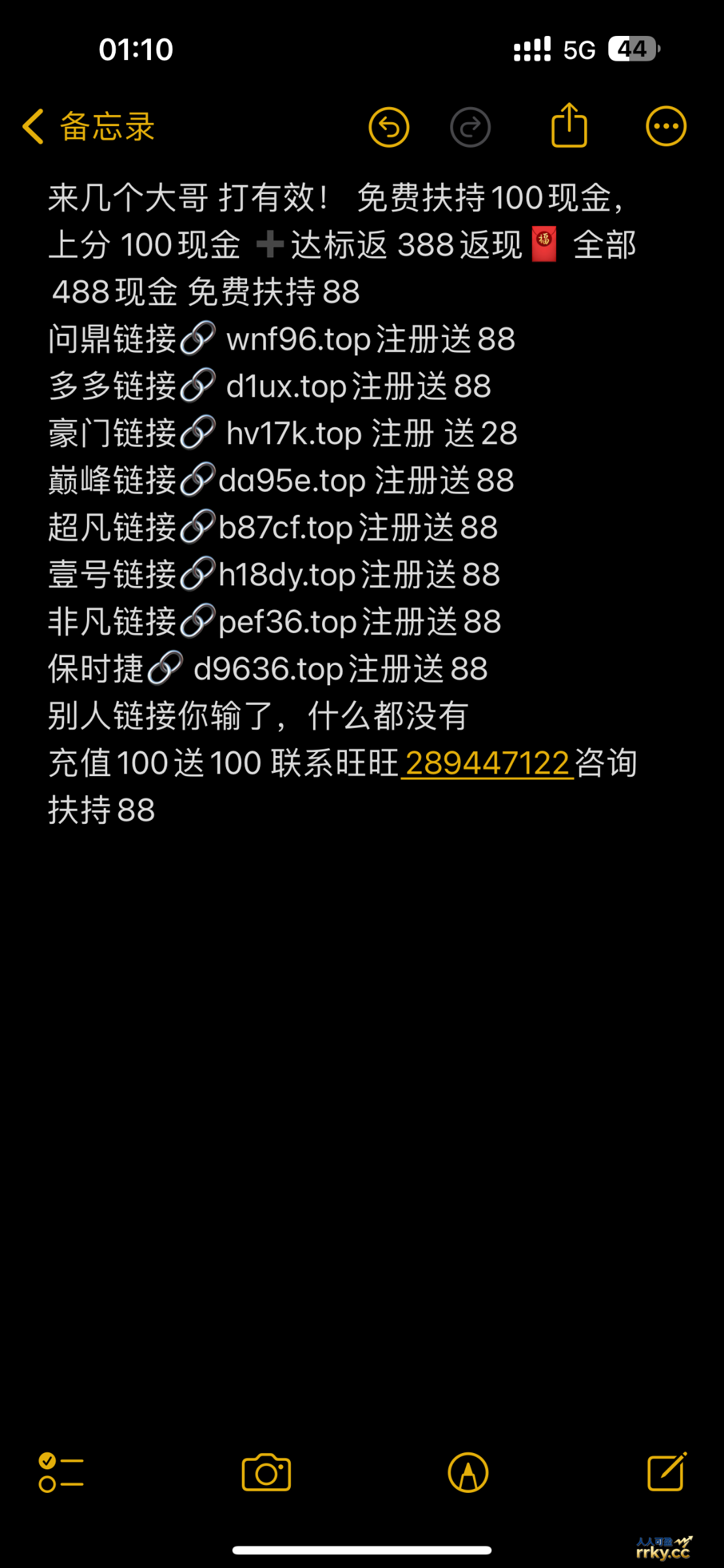Open the ellipsis more-options icon

click(665, 125)
